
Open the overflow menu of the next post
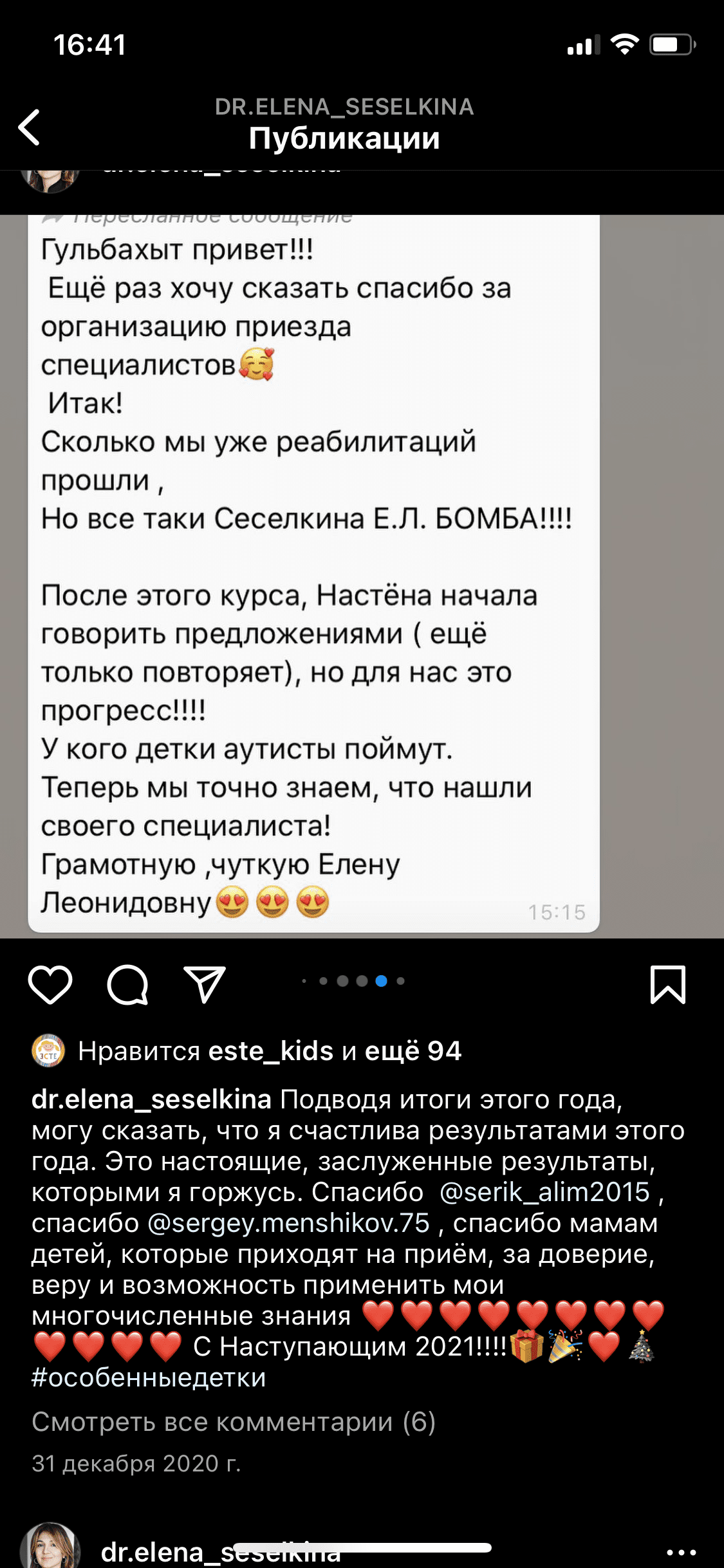(x=681, y=1553)
